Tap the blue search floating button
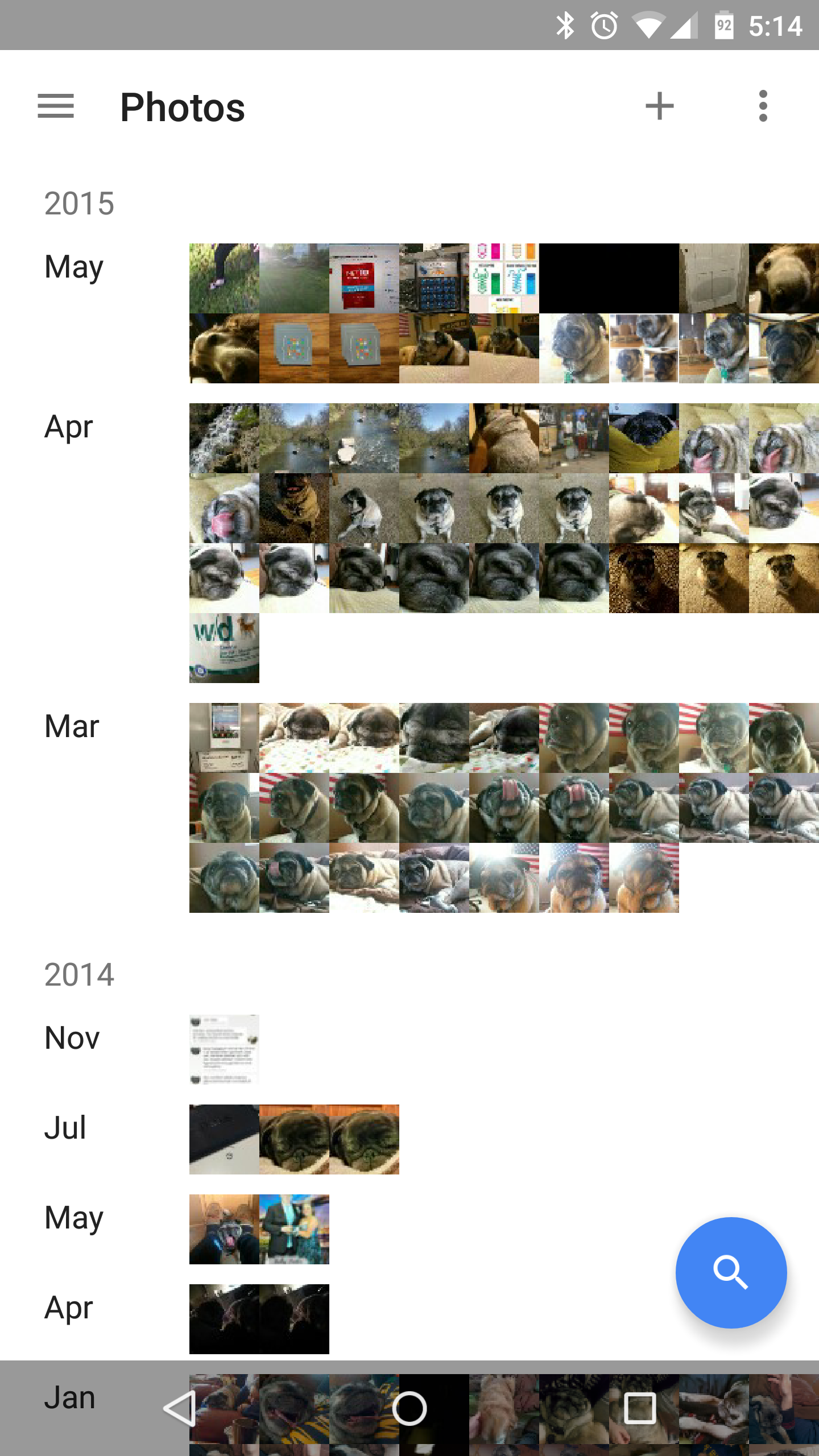The width and height of the screenshot is (819, 1456). (731, 1272)
